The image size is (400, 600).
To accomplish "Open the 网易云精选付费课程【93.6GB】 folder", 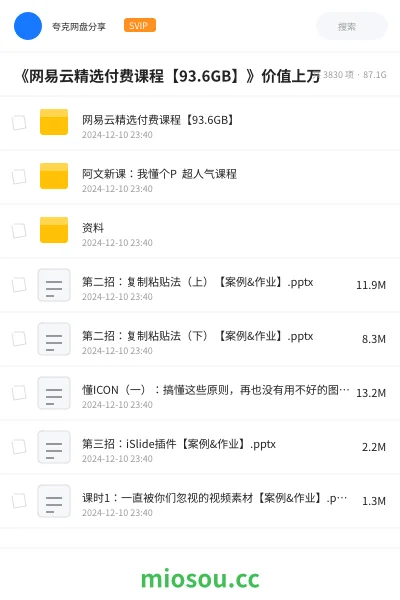I will 200,123.
